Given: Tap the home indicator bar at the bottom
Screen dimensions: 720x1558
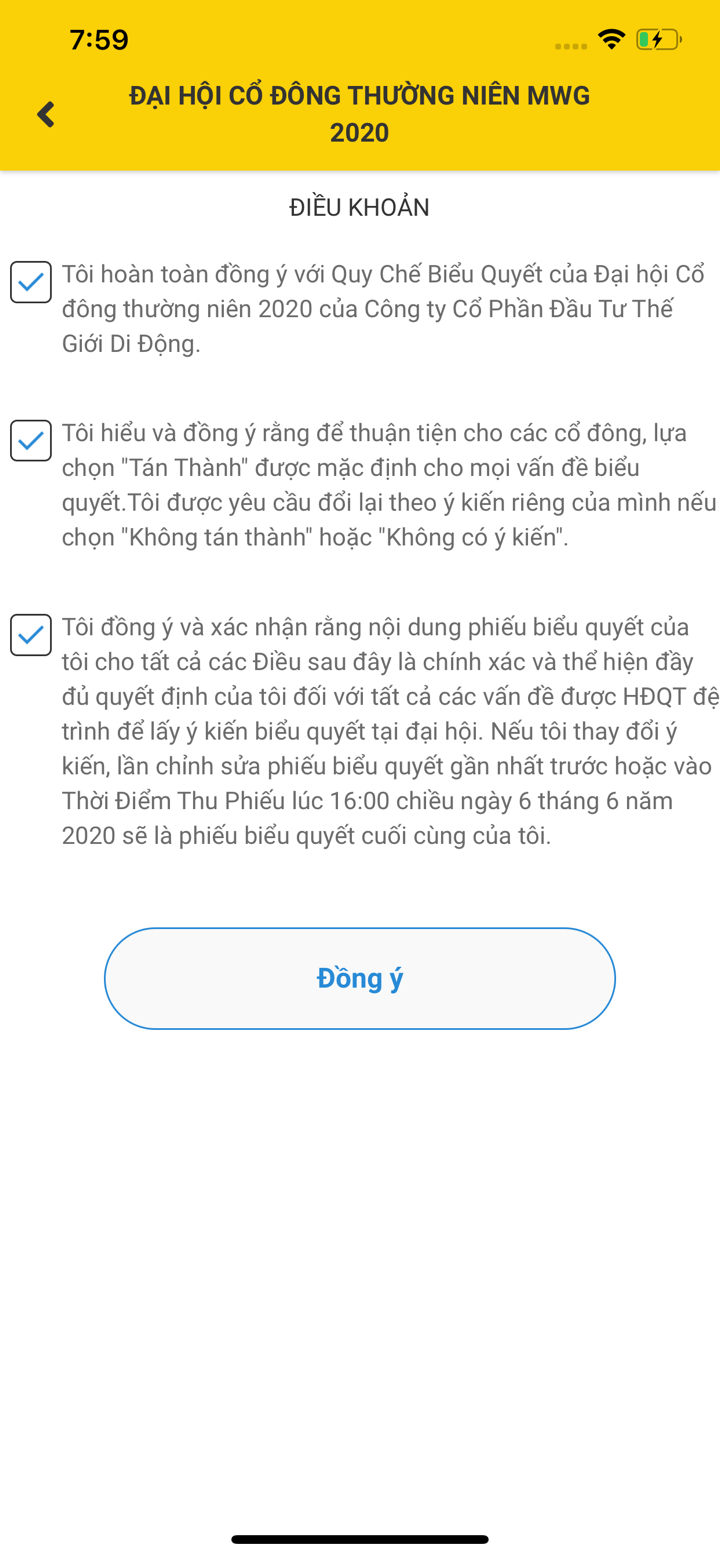Looking at the screenshot, I should coord(360,1538).
